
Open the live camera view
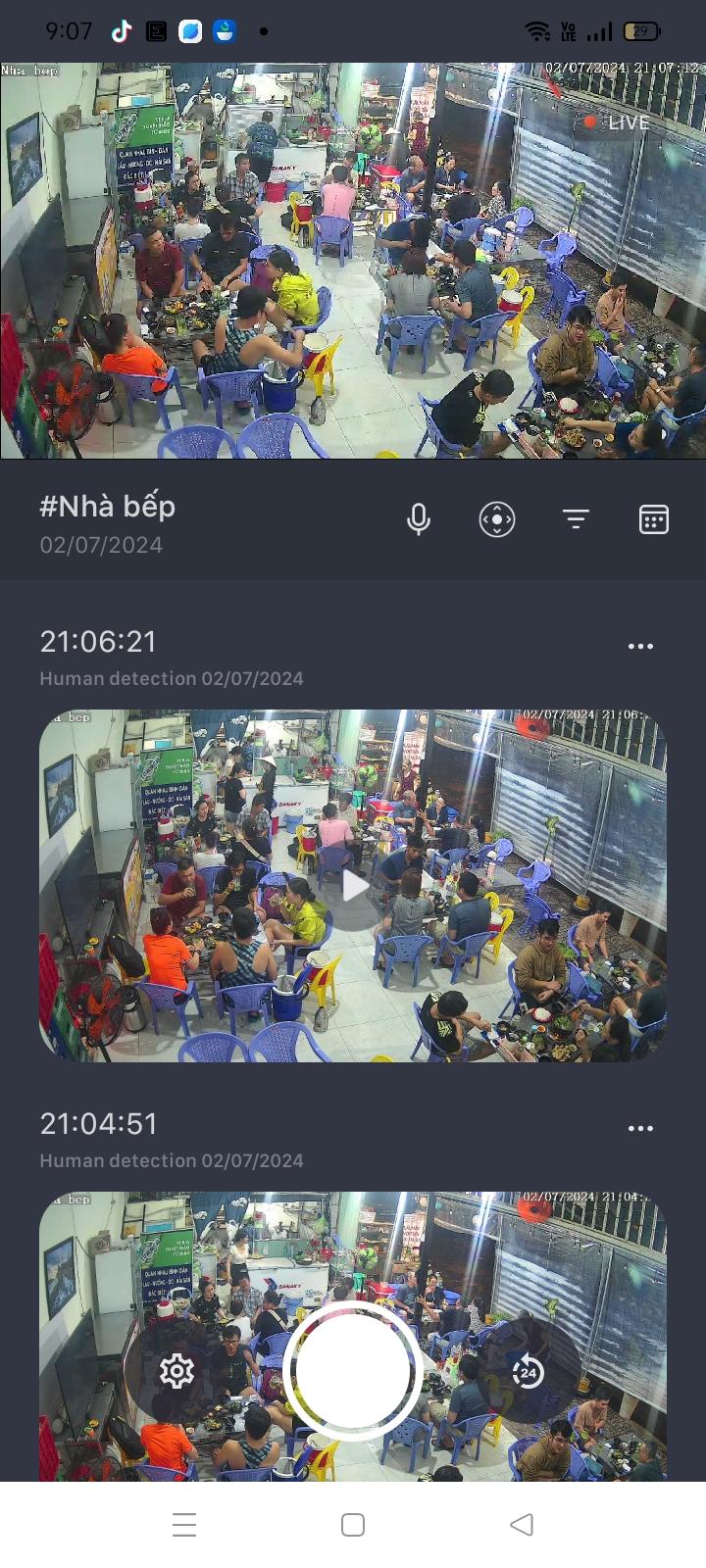click(x=353, y=261)
